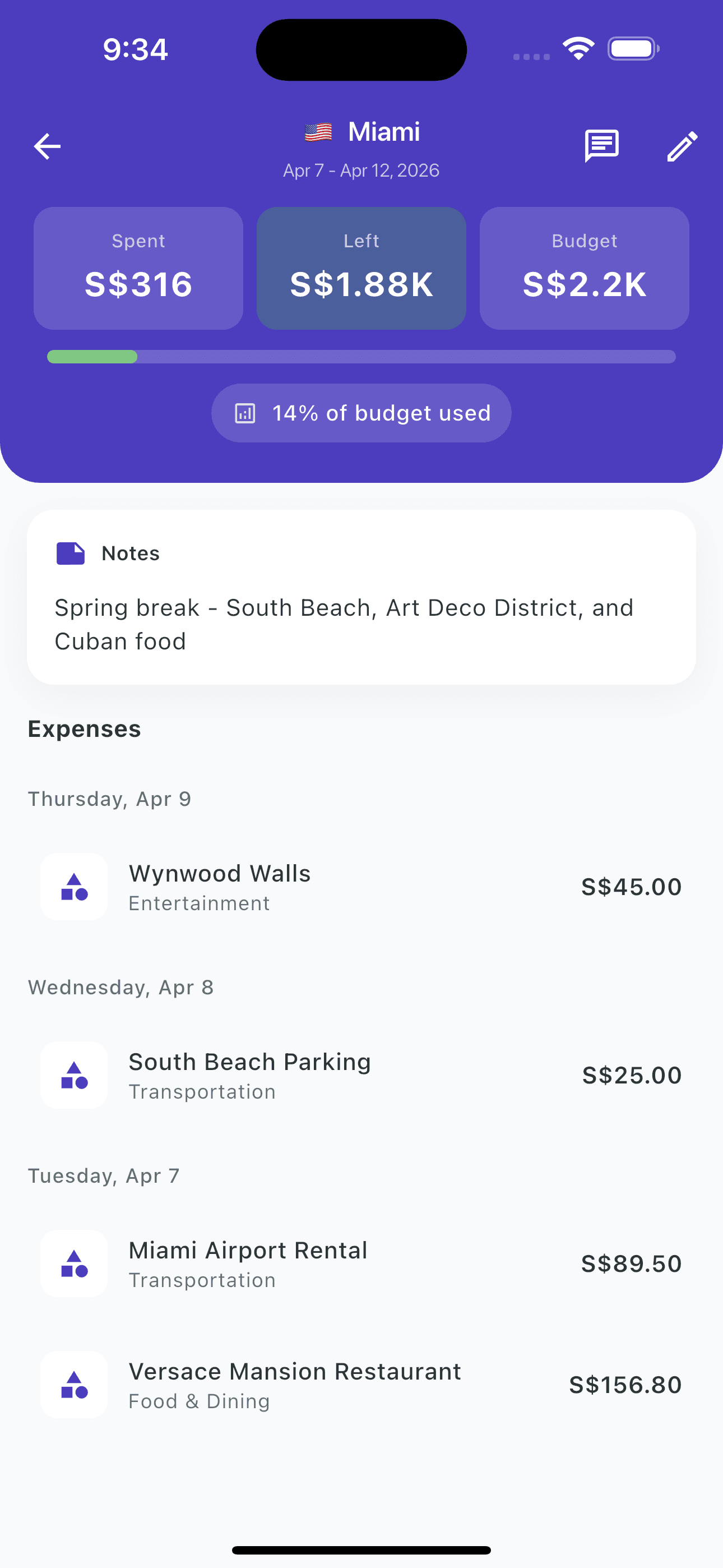Tap the Left S$1.88K card

361,268
